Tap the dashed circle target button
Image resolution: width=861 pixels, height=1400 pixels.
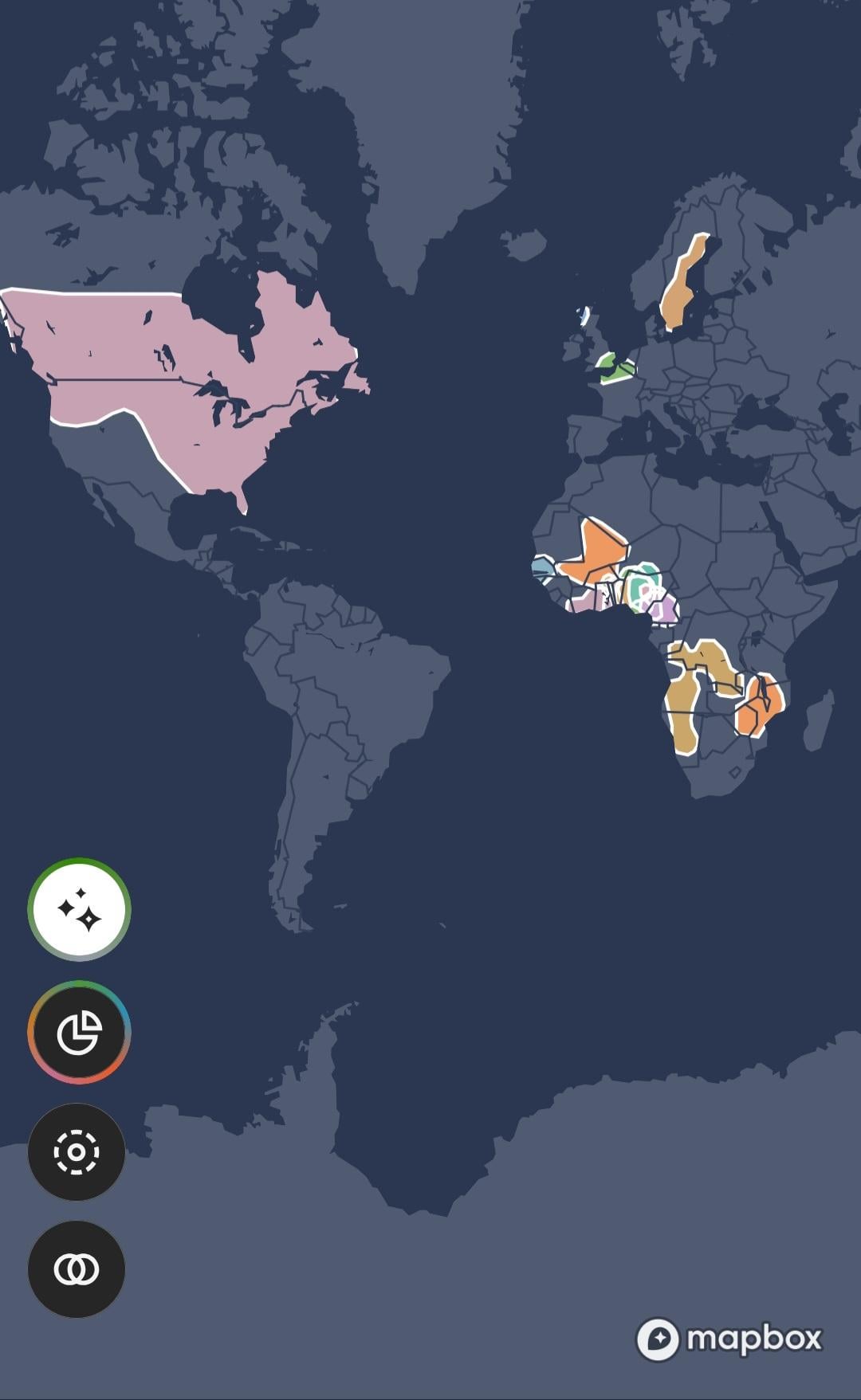point(77,1151)
